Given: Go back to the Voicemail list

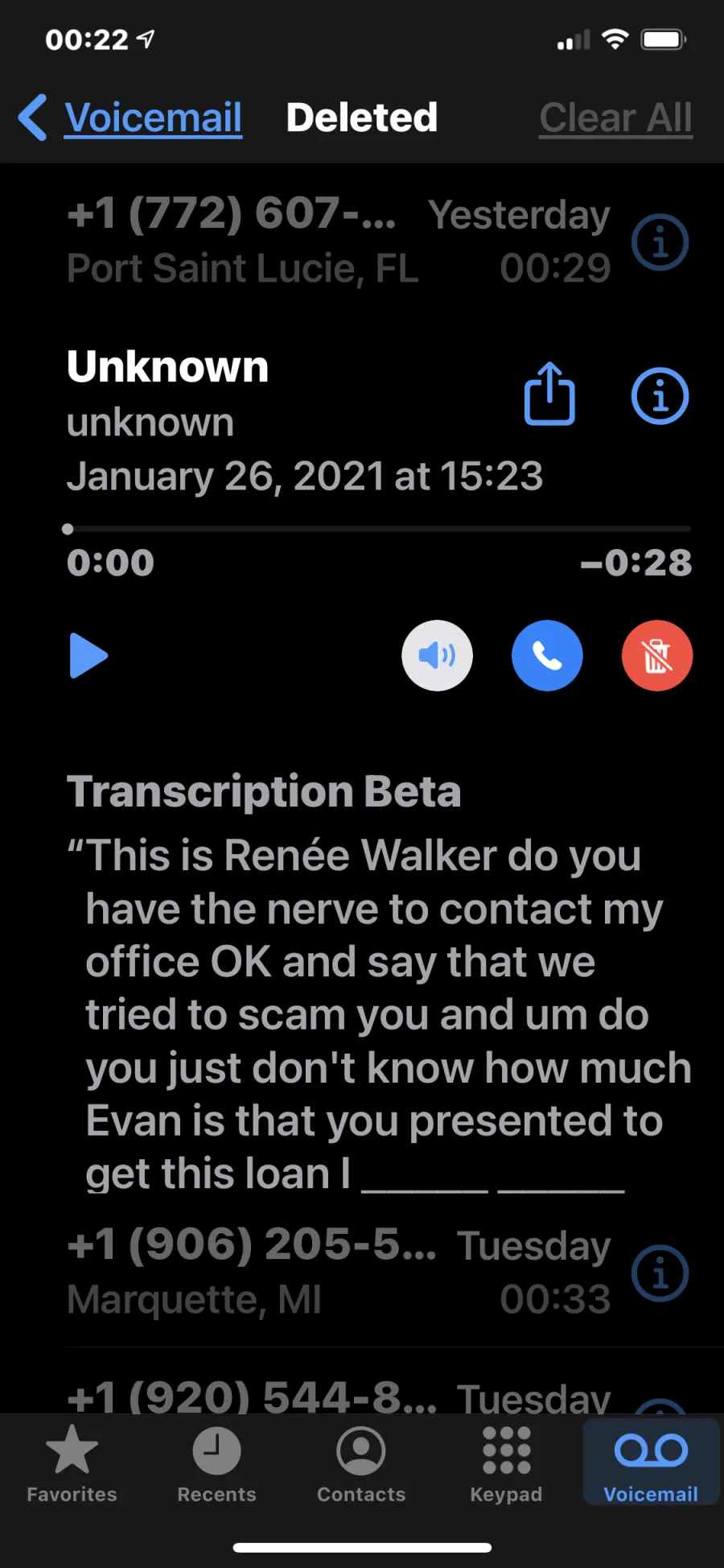Looking at the screenshot, I should click(x=130, y=118).
